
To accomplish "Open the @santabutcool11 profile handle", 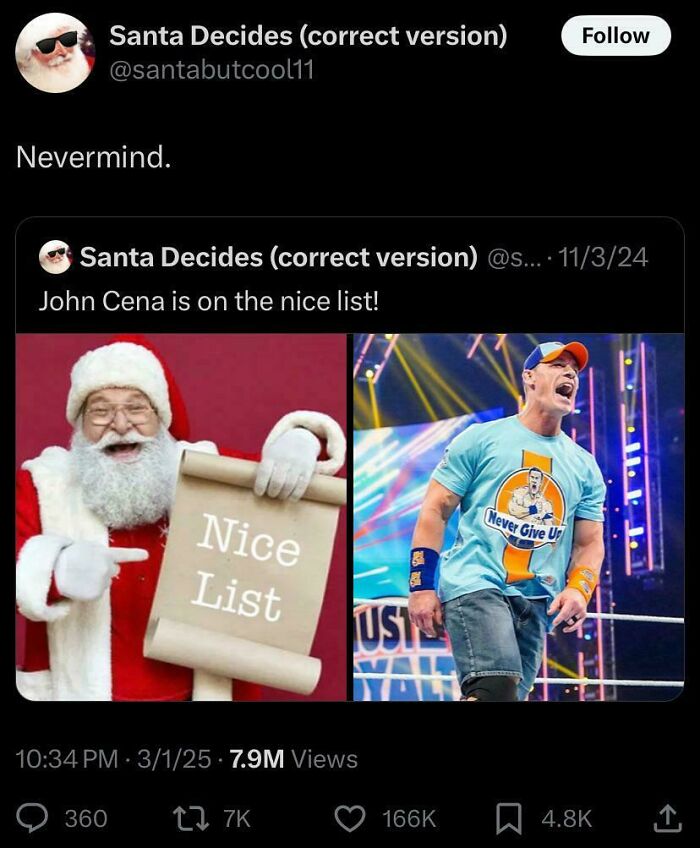I will point(212,70).
